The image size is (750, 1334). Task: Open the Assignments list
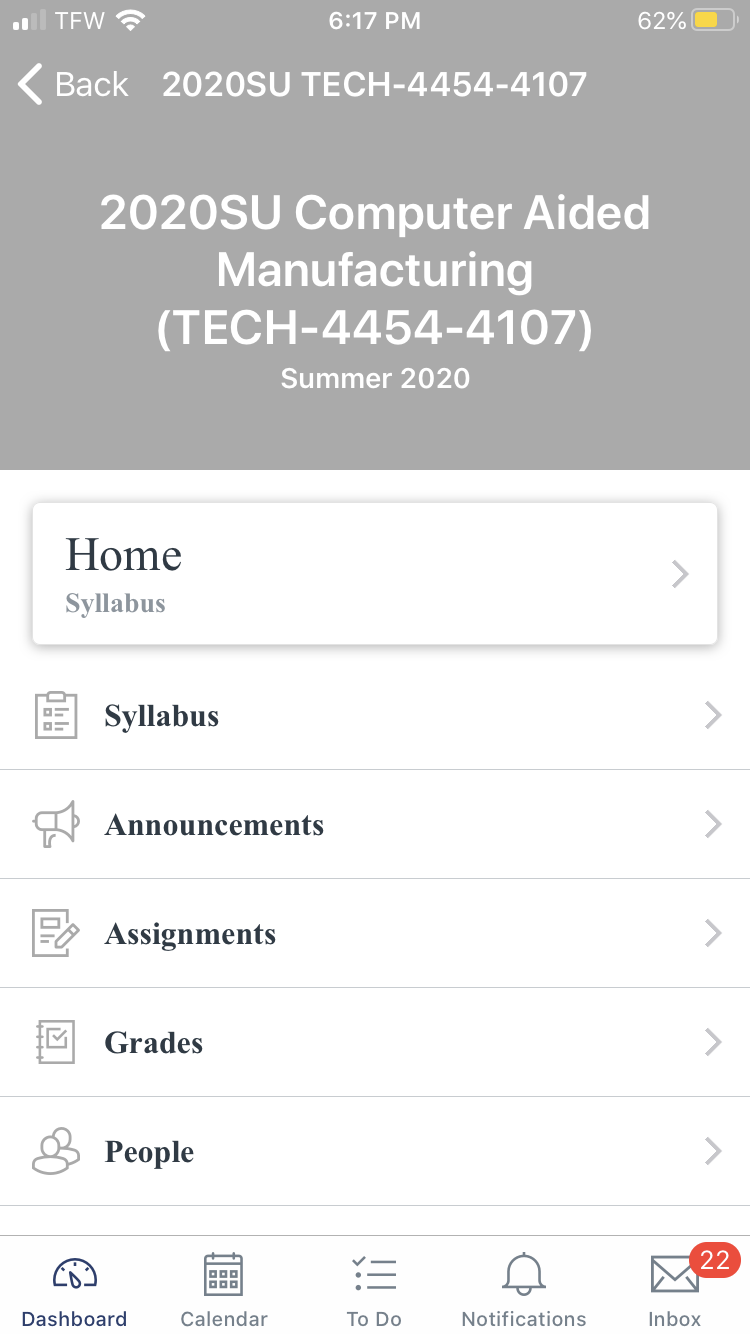[x=375, y=934]
